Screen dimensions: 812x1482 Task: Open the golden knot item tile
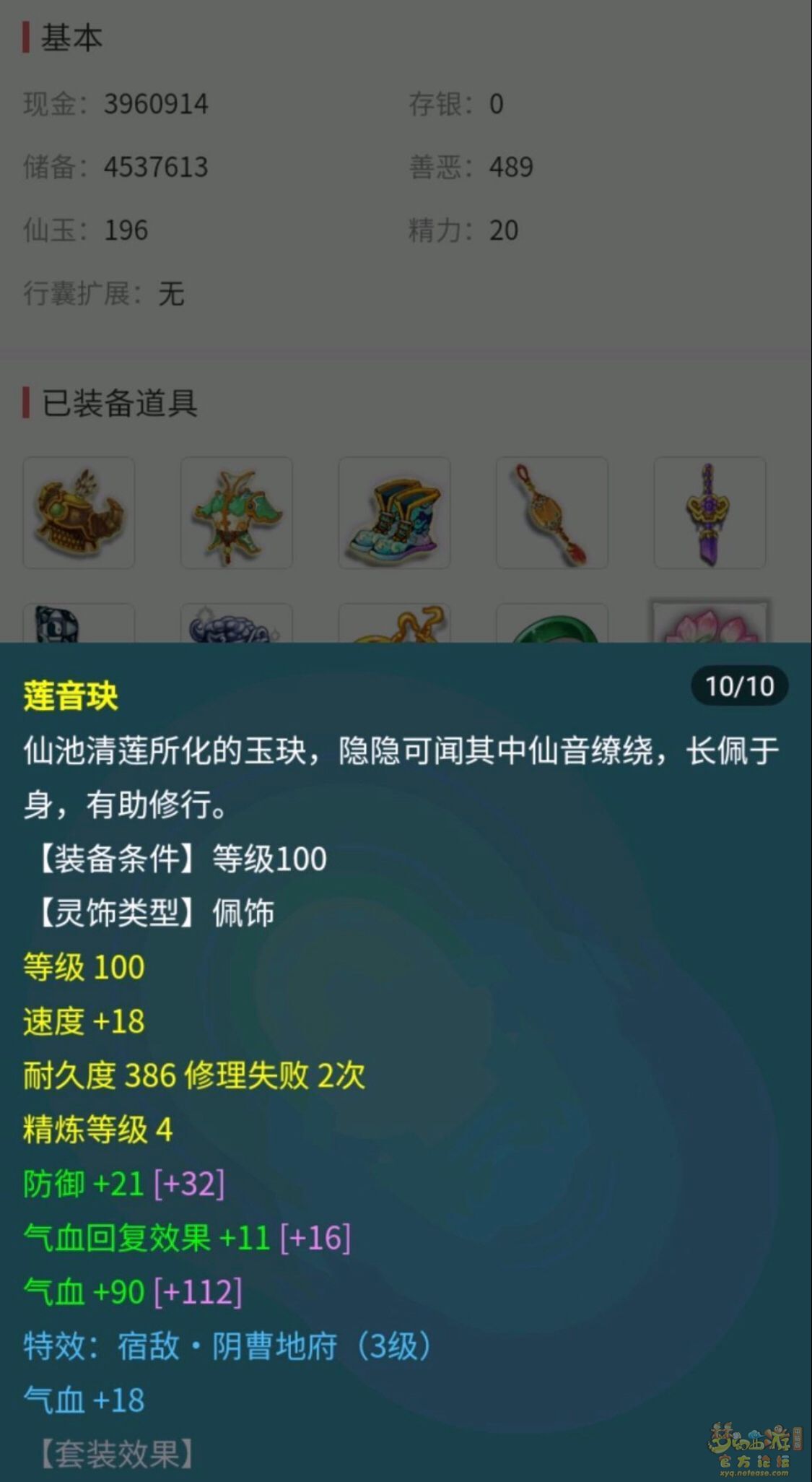[x=394, y=625]
